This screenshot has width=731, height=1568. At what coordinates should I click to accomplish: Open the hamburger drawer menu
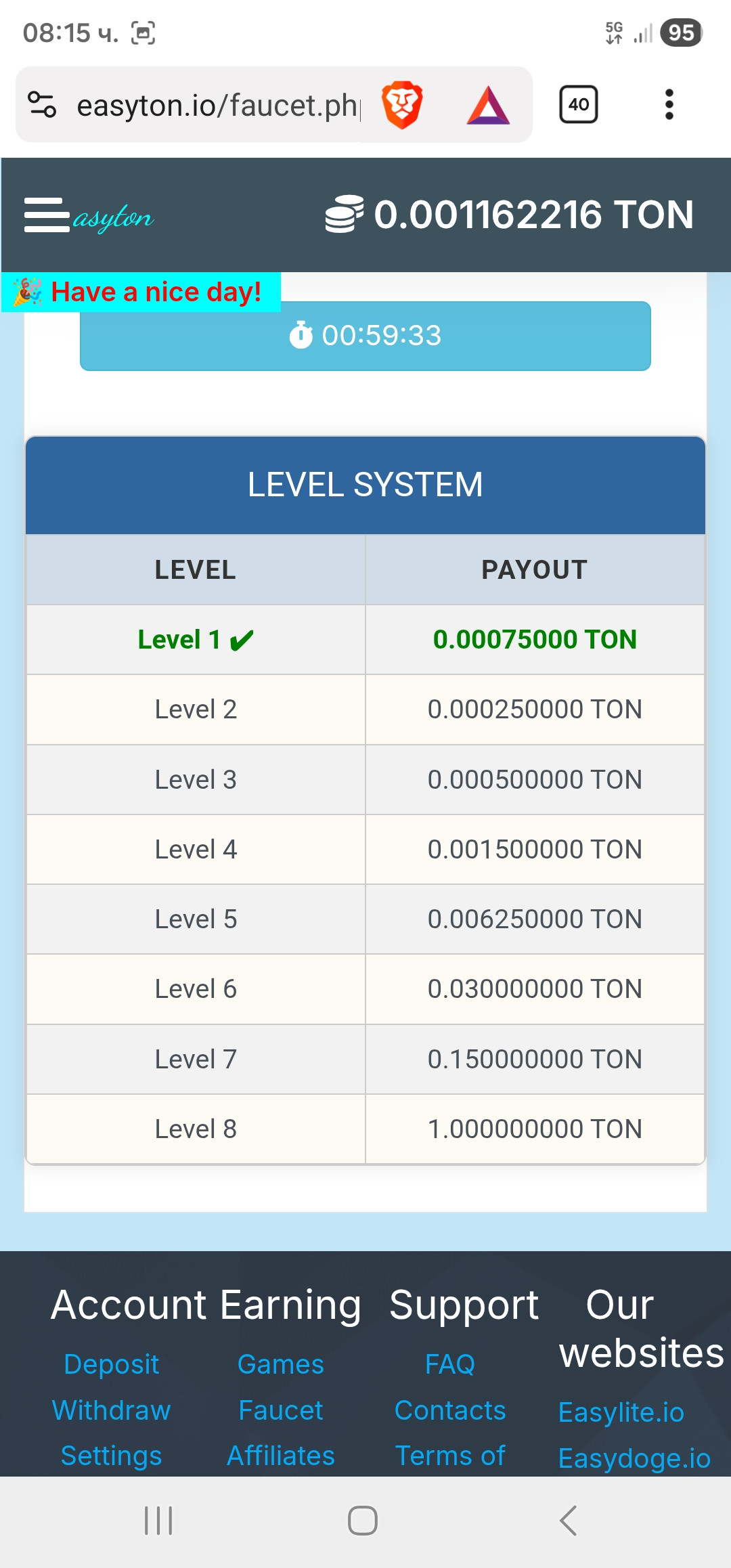47,215
